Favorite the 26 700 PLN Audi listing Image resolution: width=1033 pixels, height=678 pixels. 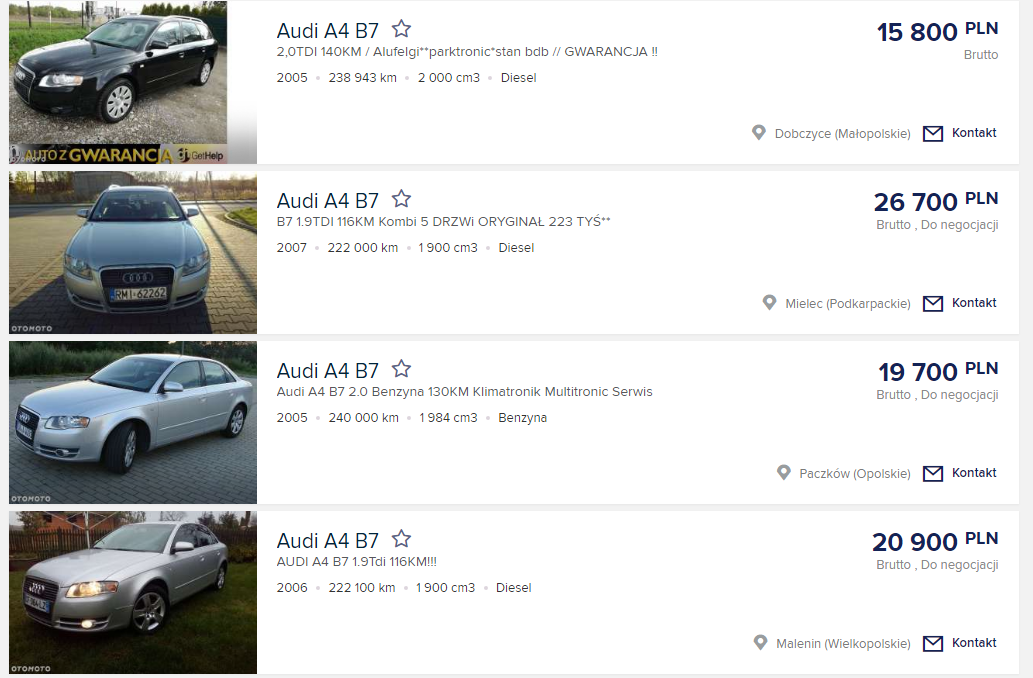[401, 199]
